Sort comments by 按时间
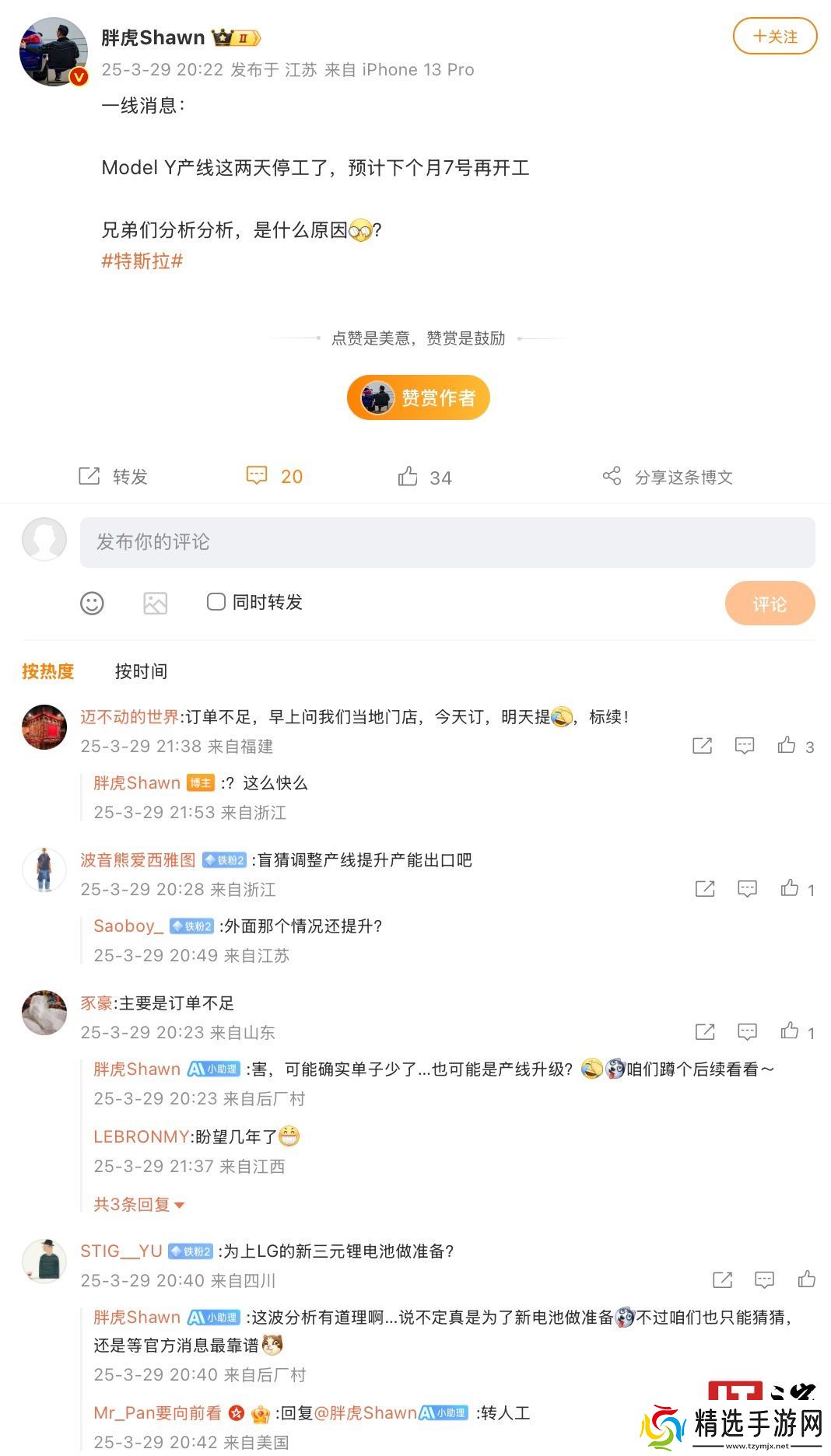The width and height of the screenshot is (831, 1456). [141, 671]
